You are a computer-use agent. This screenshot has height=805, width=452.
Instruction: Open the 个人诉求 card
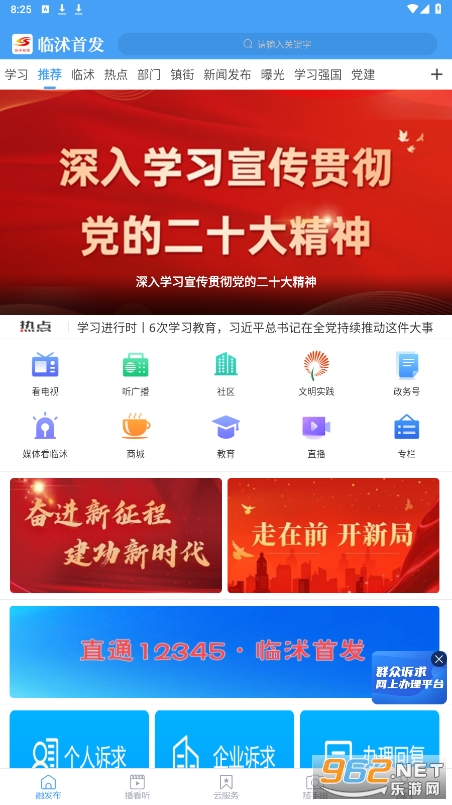[79, 739]
